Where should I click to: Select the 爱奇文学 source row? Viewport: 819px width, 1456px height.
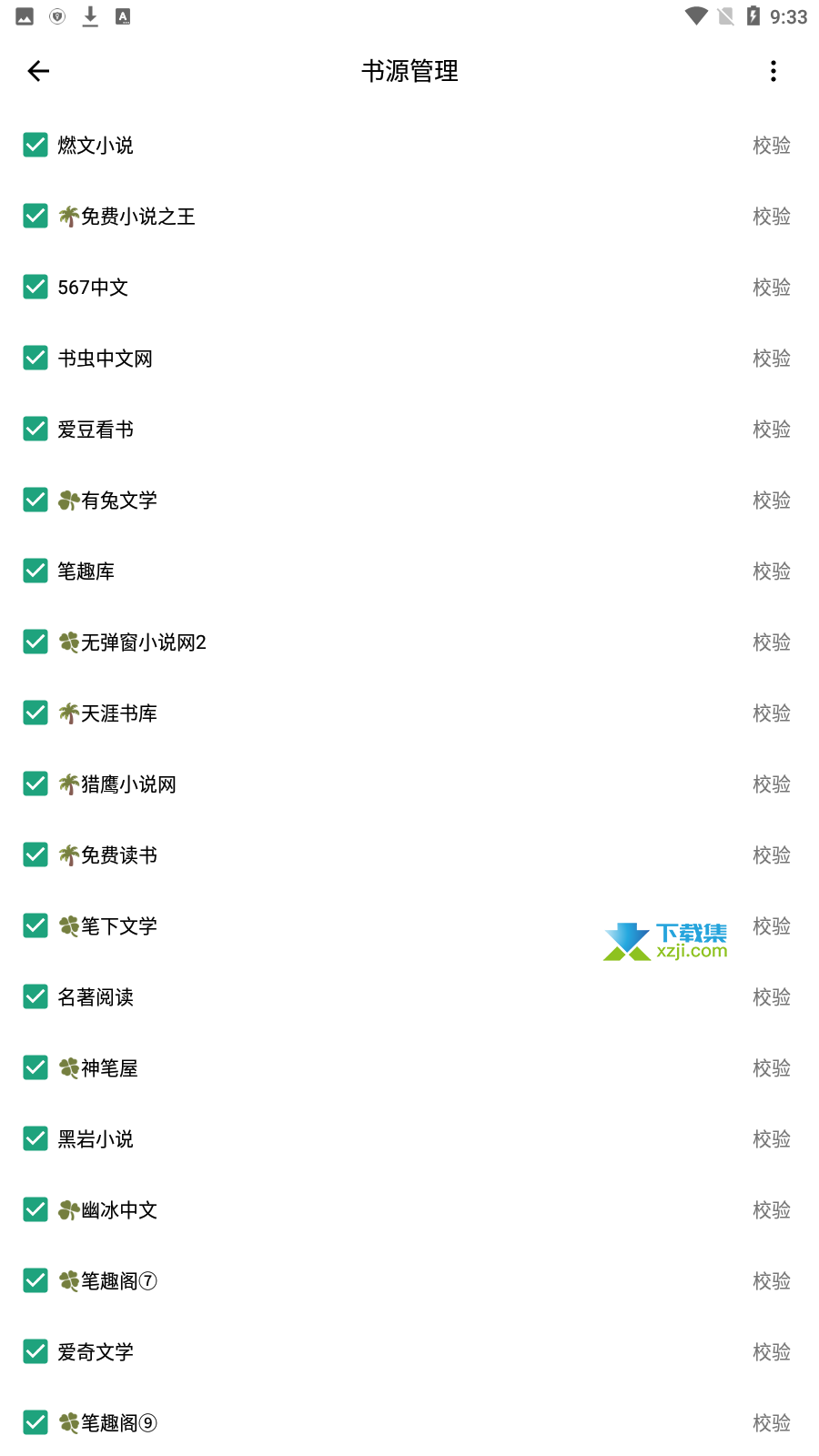(96, 1352)
